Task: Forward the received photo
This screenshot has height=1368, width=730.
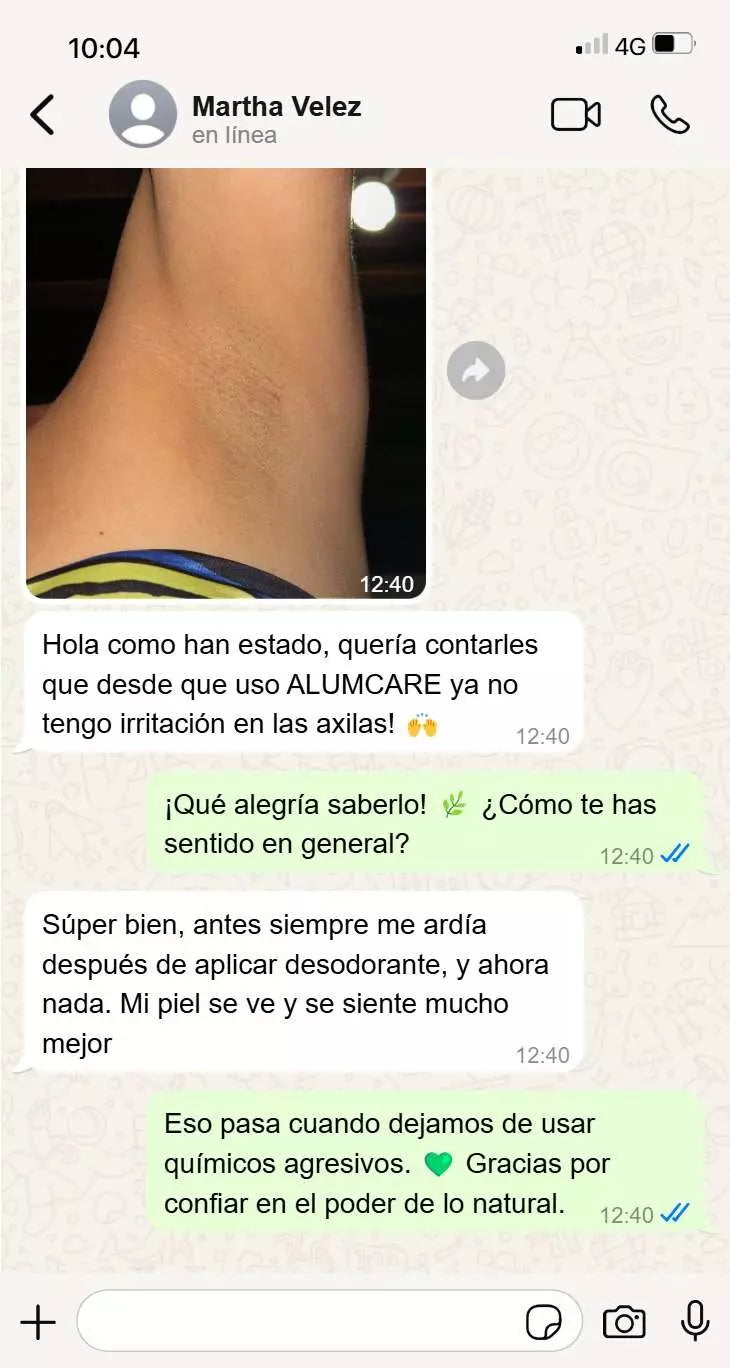Action: coord(475,371)
